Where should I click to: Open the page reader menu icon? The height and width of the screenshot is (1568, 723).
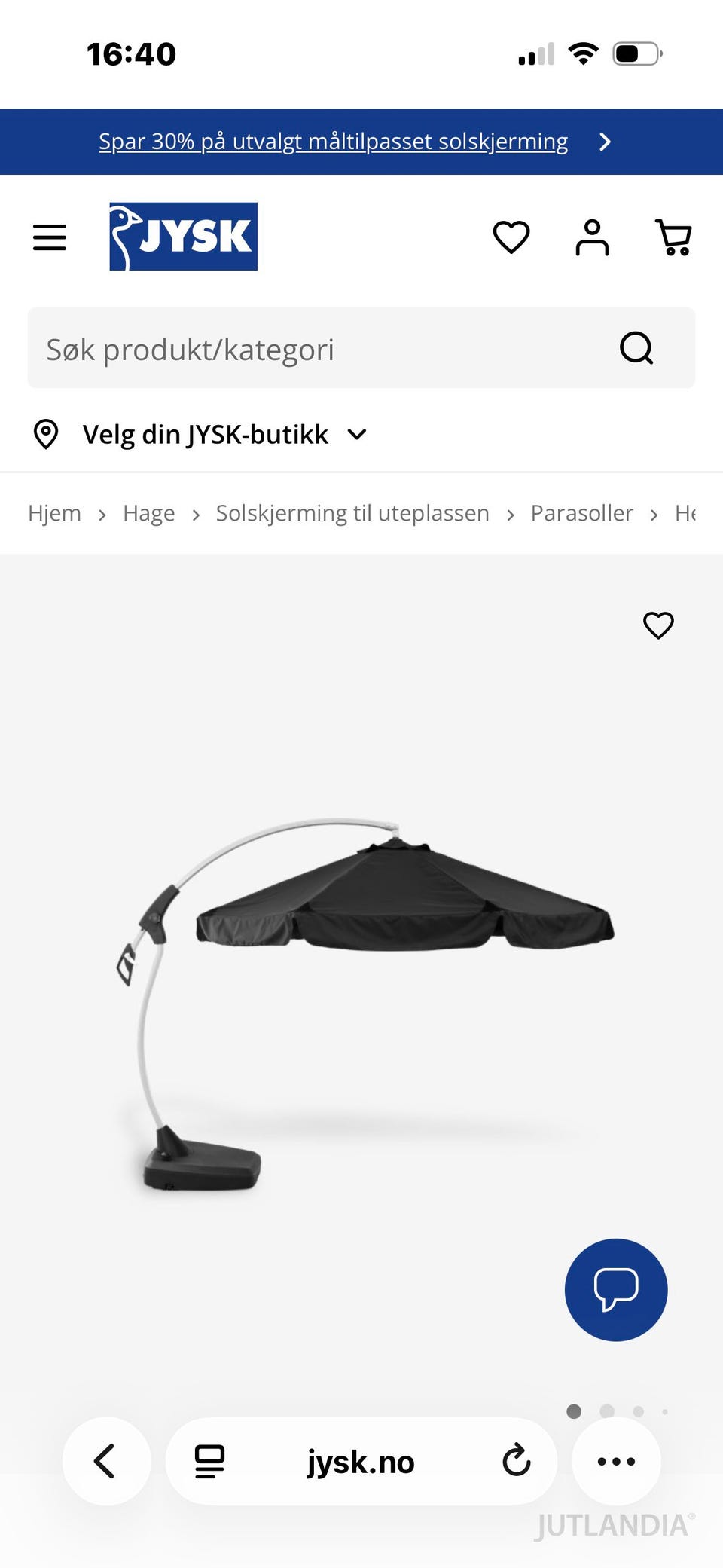click(x=209, y=1462)
